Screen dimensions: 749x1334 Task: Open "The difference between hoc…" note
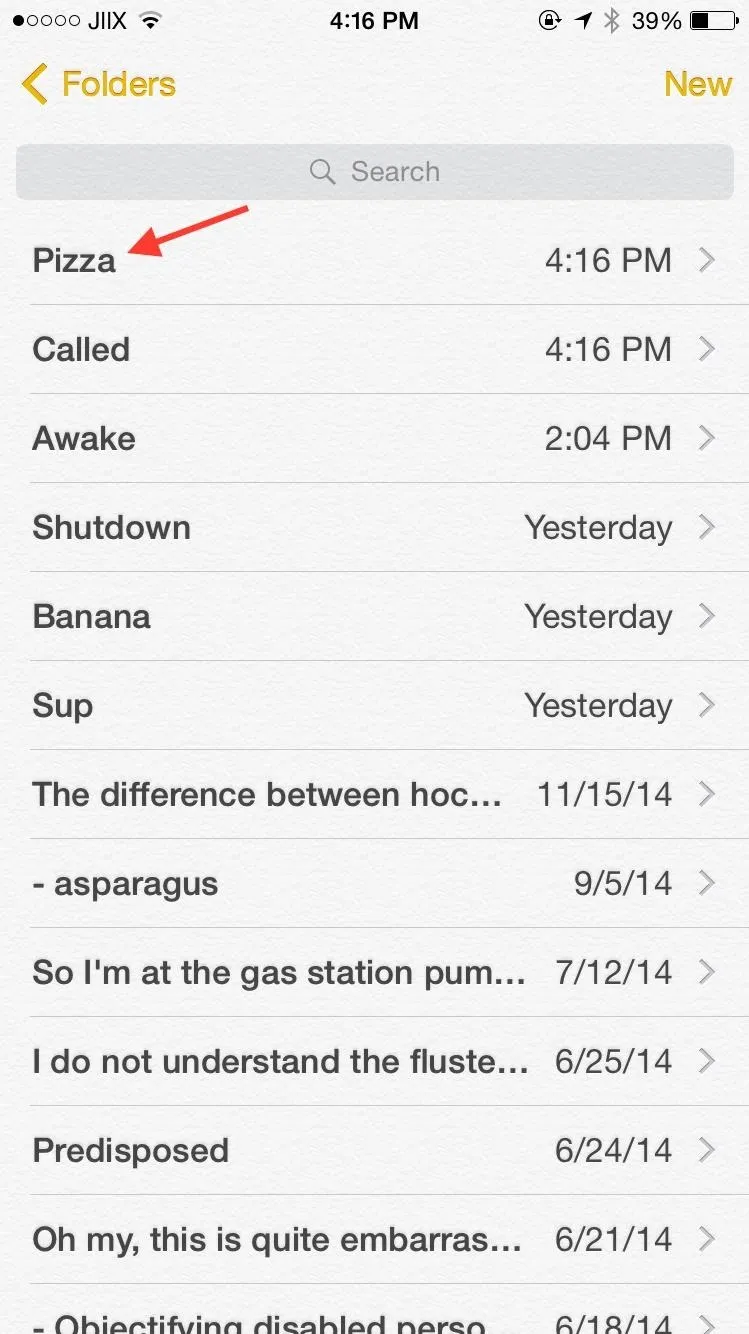tap(374, 794)
